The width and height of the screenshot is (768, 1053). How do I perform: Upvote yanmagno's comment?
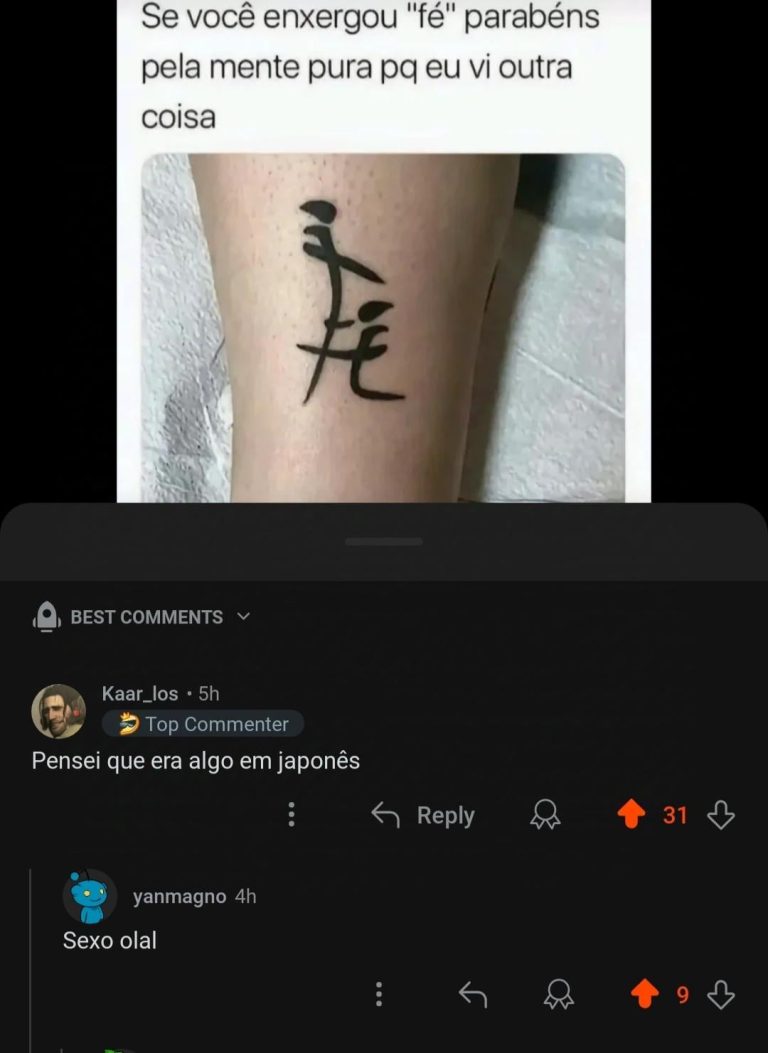(646, 994)
